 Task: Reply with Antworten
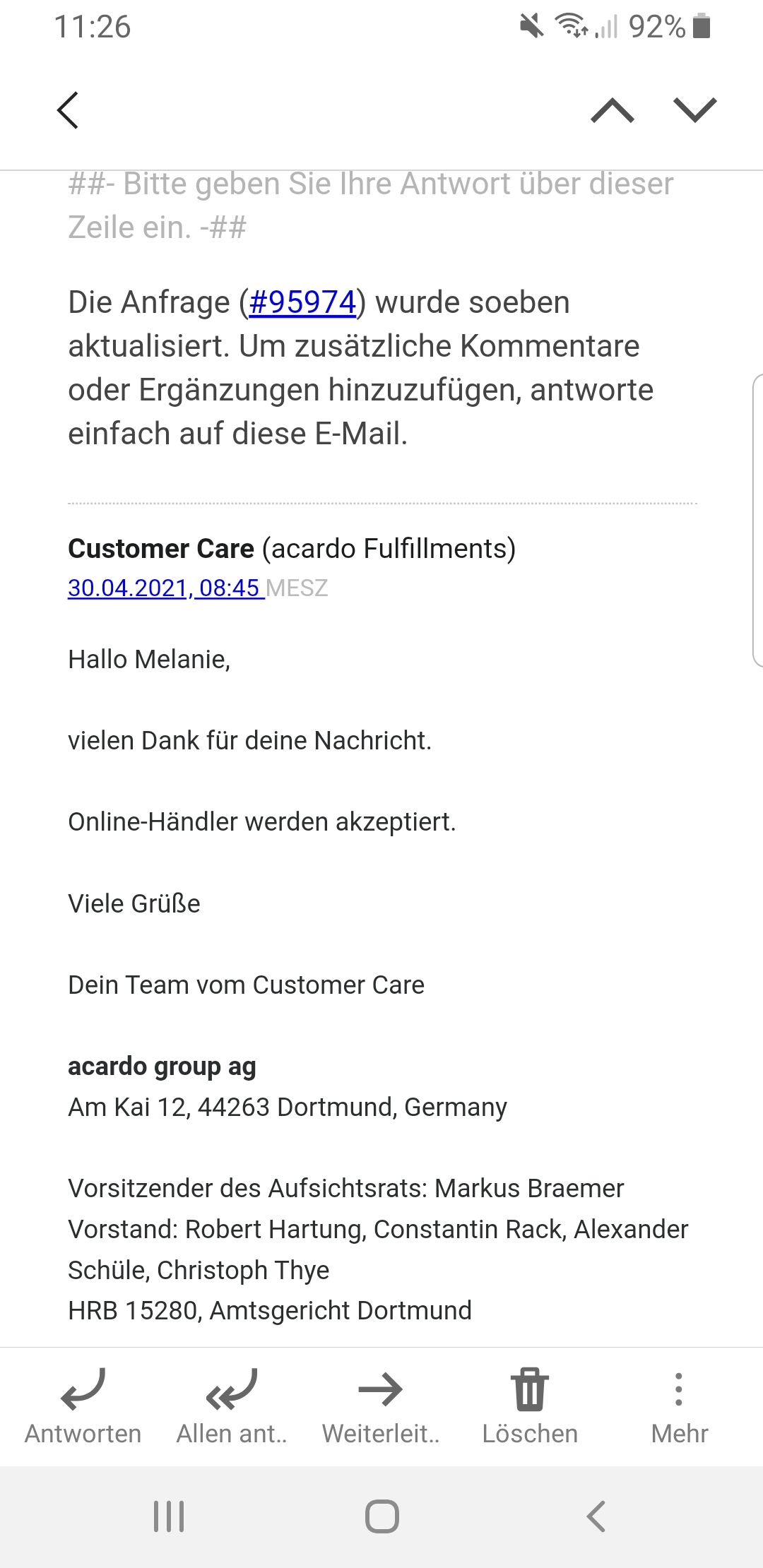(x=83, y=1407)
